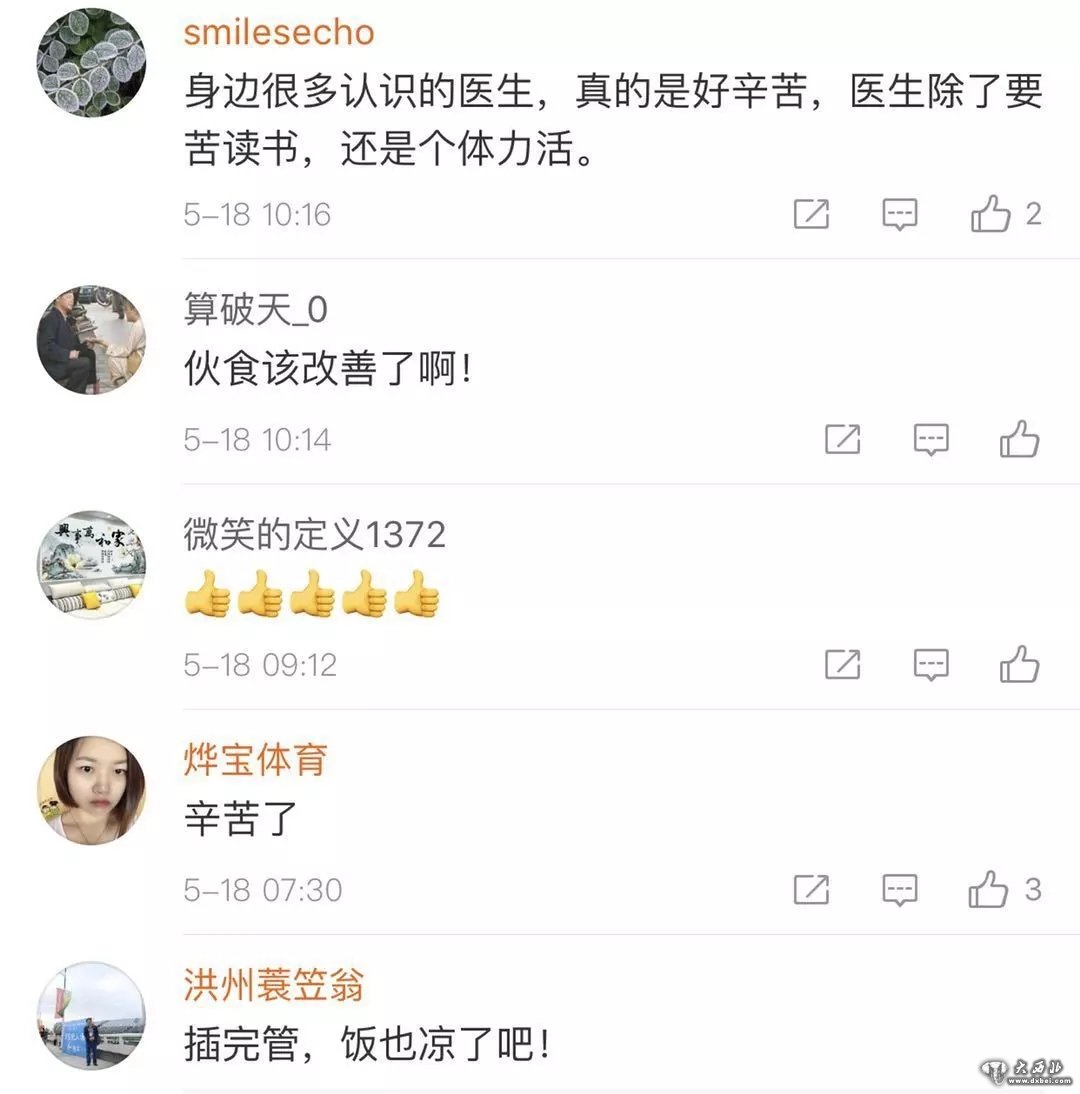Like 算破天_0's comment
Screen dimensions: 1080x1094
(1020, 439)
